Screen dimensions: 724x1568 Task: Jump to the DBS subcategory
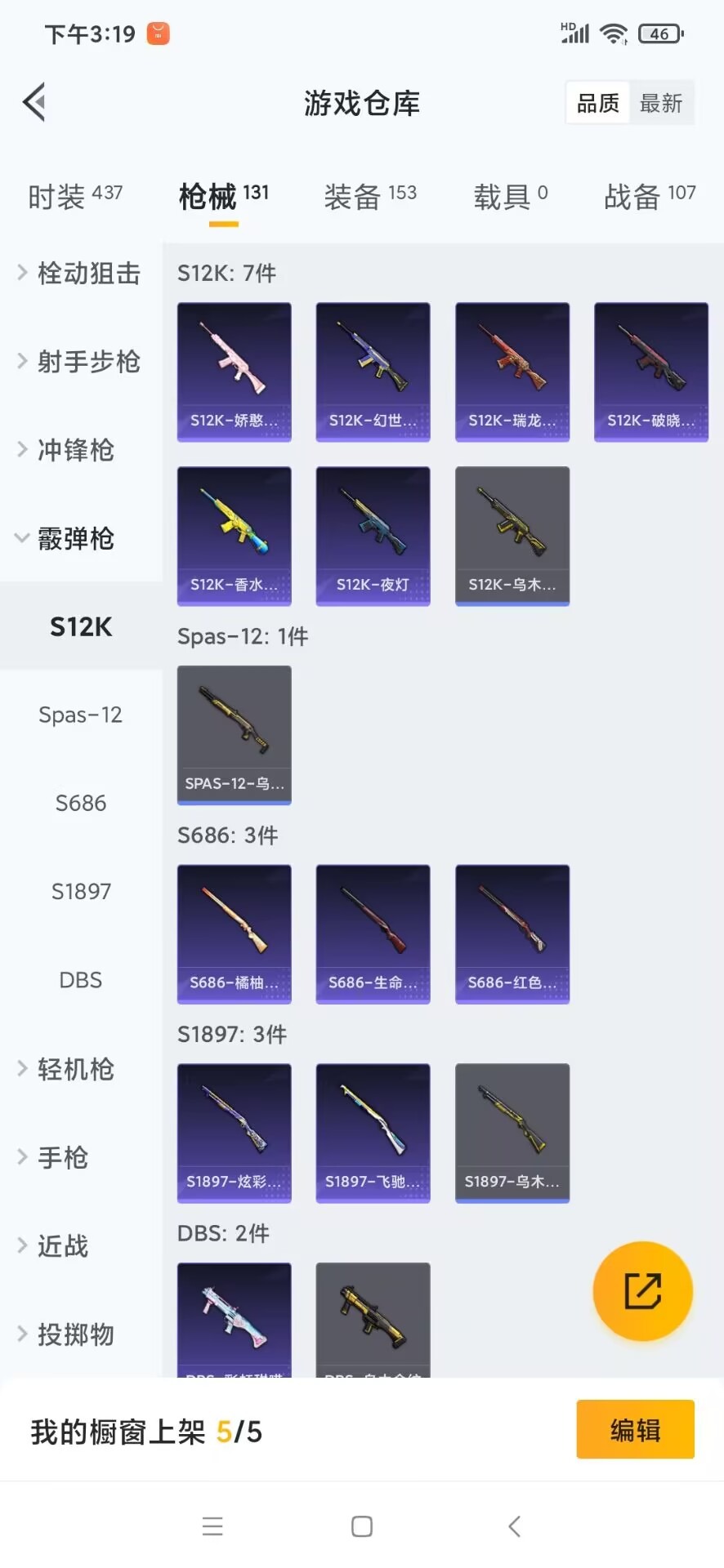(80, 979)
